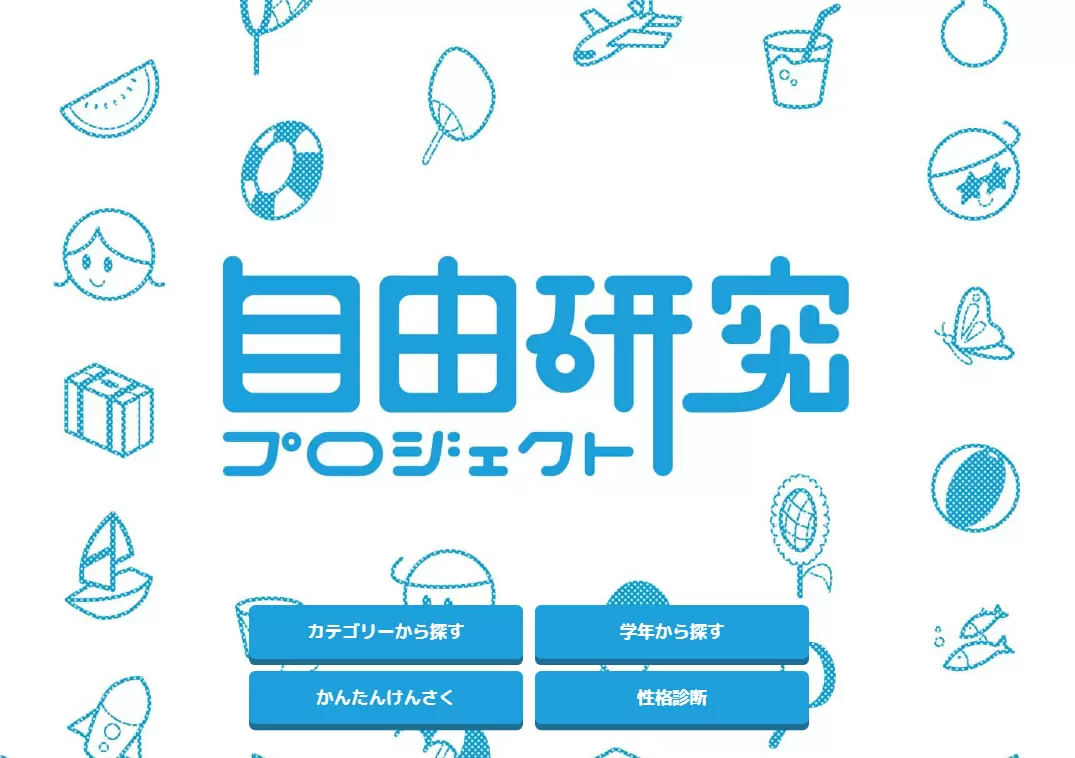Select かんたんけんさく button
1075x758 pixels.
tap(385, 698)
